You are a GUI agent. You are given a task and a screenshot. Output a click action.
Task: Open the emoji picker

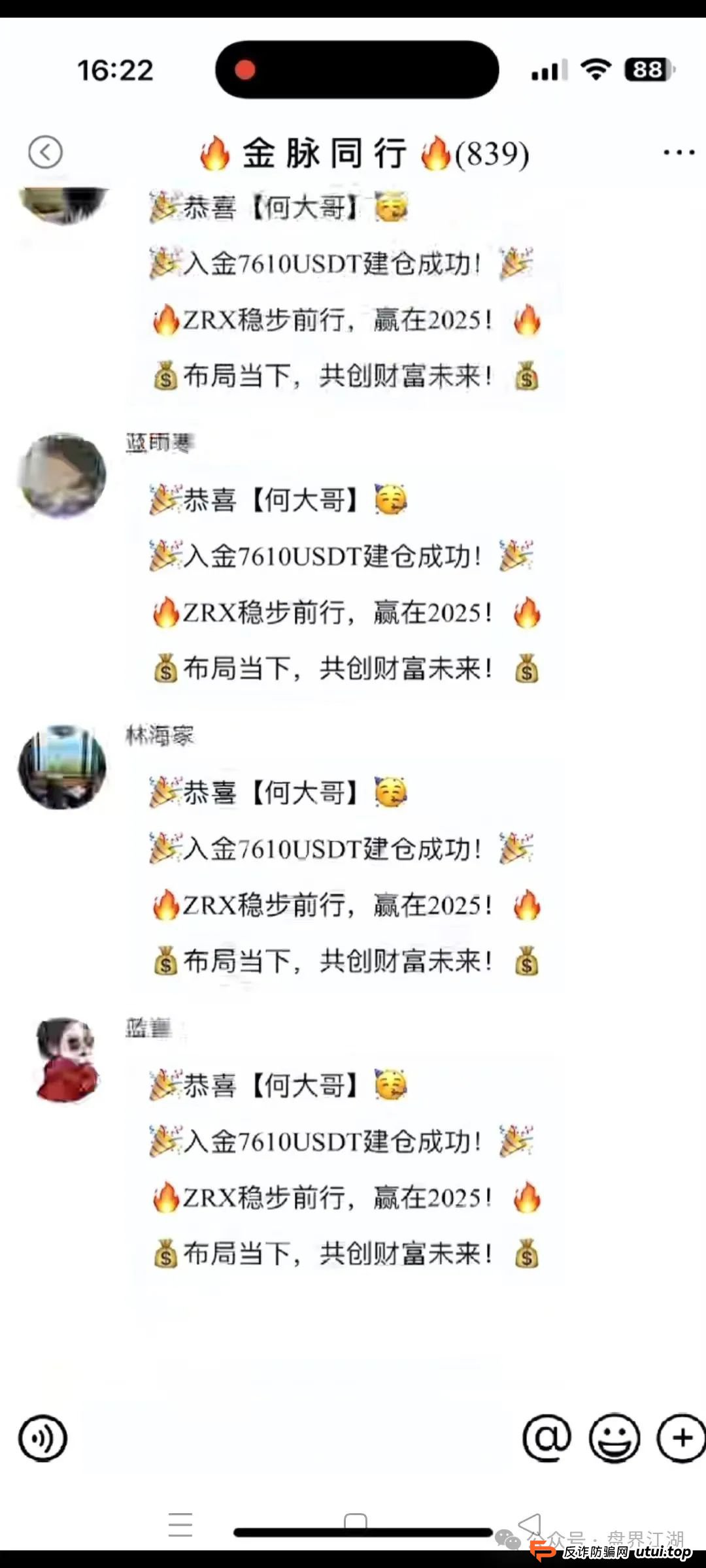614,1438
